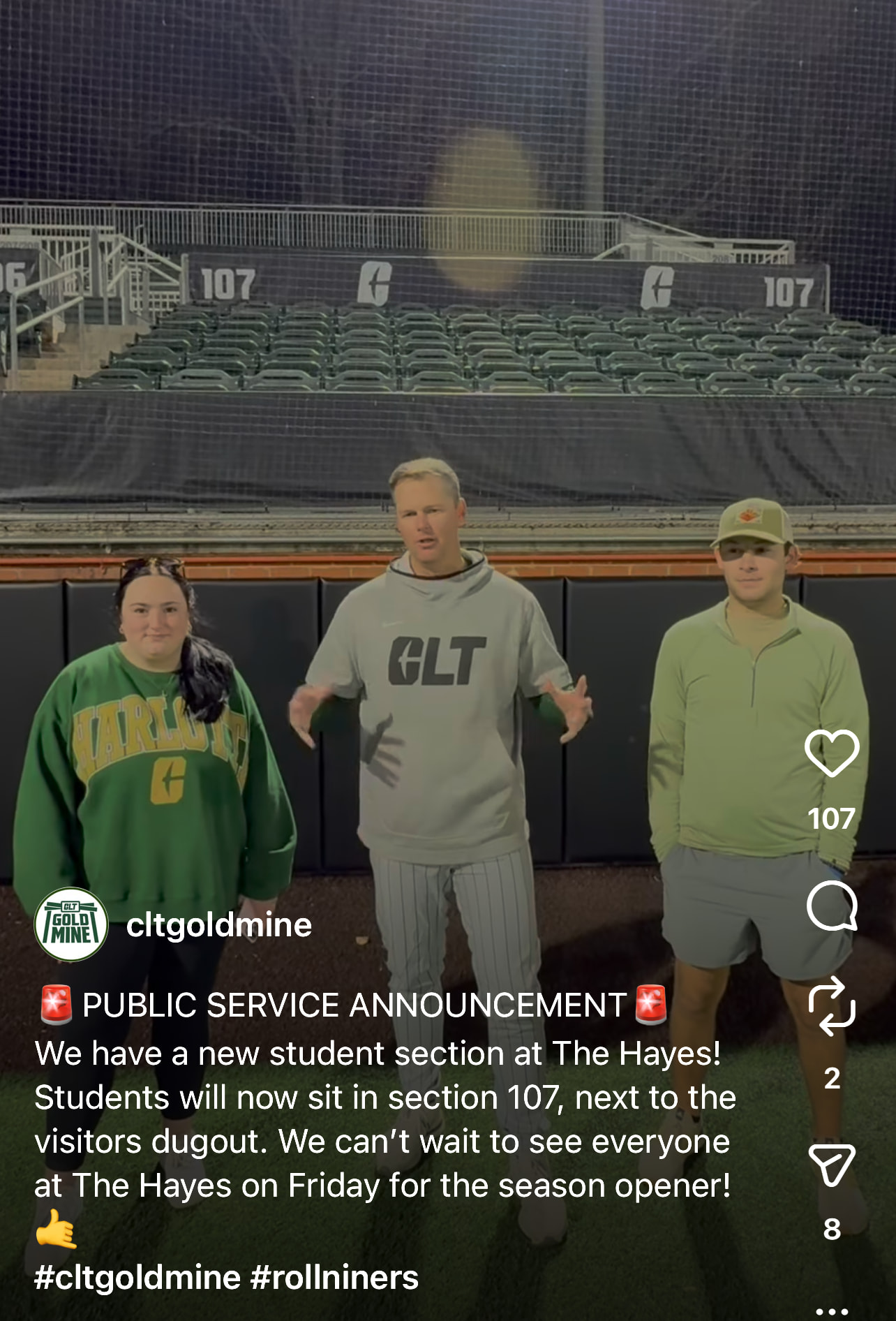This screenshot has width=896, height=1321.
Task: Open cltgoldmine profile picture
Action: point(71,925)
